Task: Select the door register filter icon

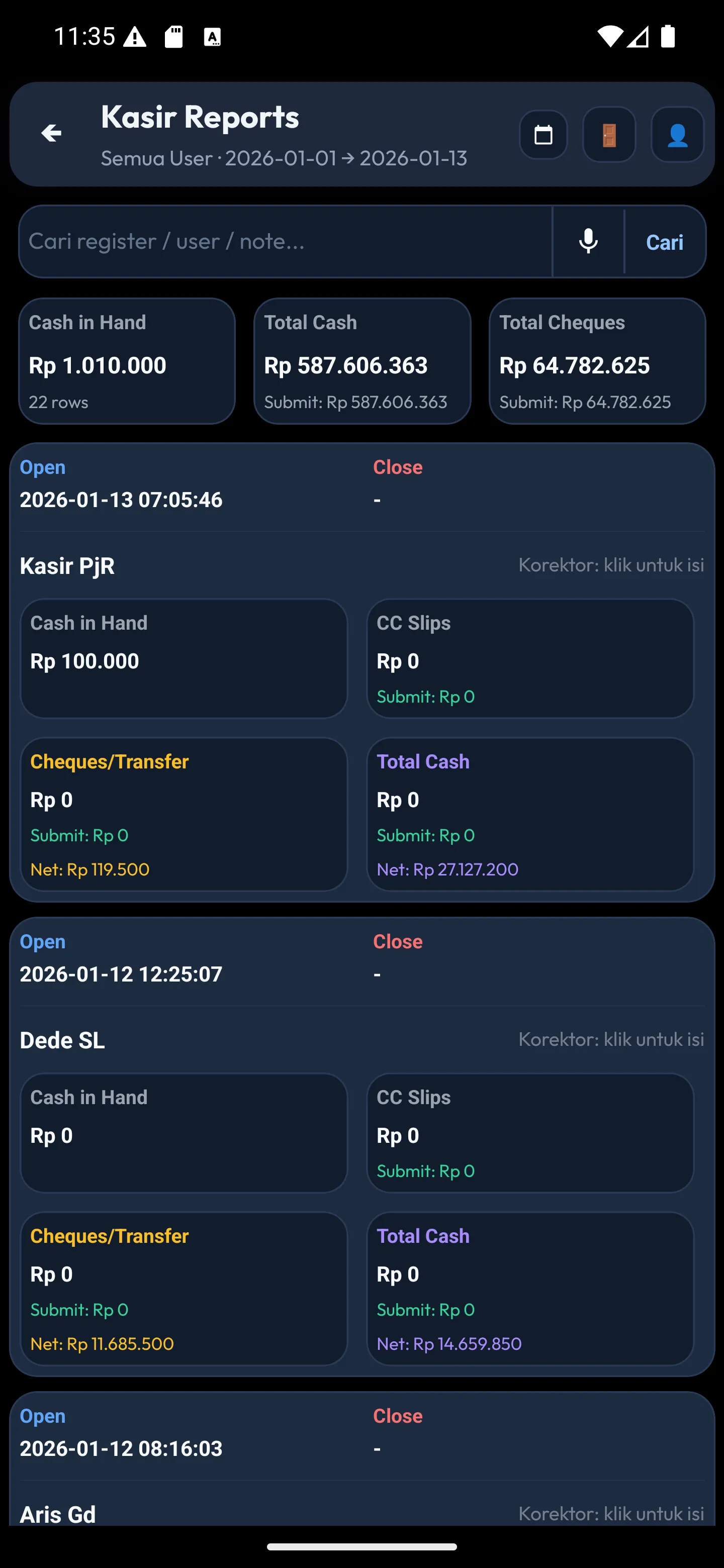Action: (609, 135)
